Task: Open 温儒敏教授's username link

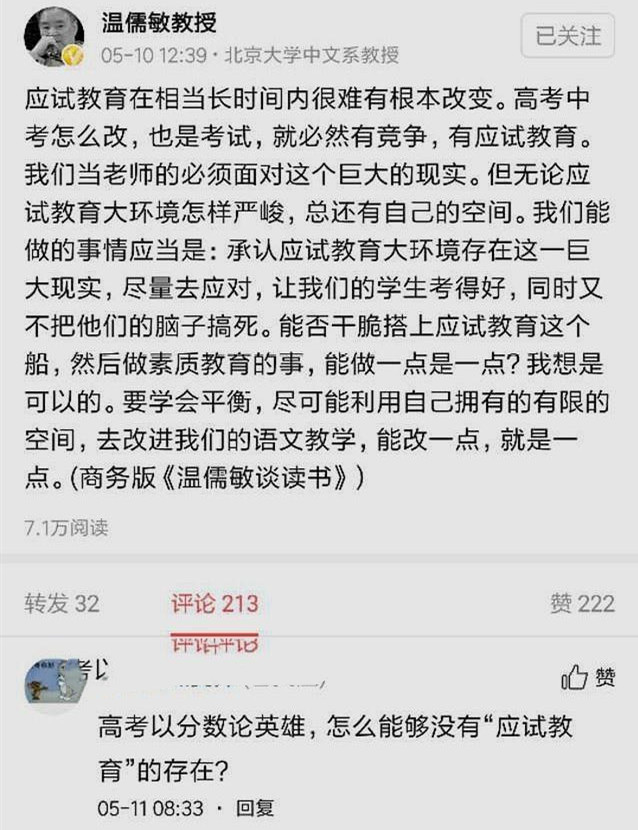Action: coord(159,23)
